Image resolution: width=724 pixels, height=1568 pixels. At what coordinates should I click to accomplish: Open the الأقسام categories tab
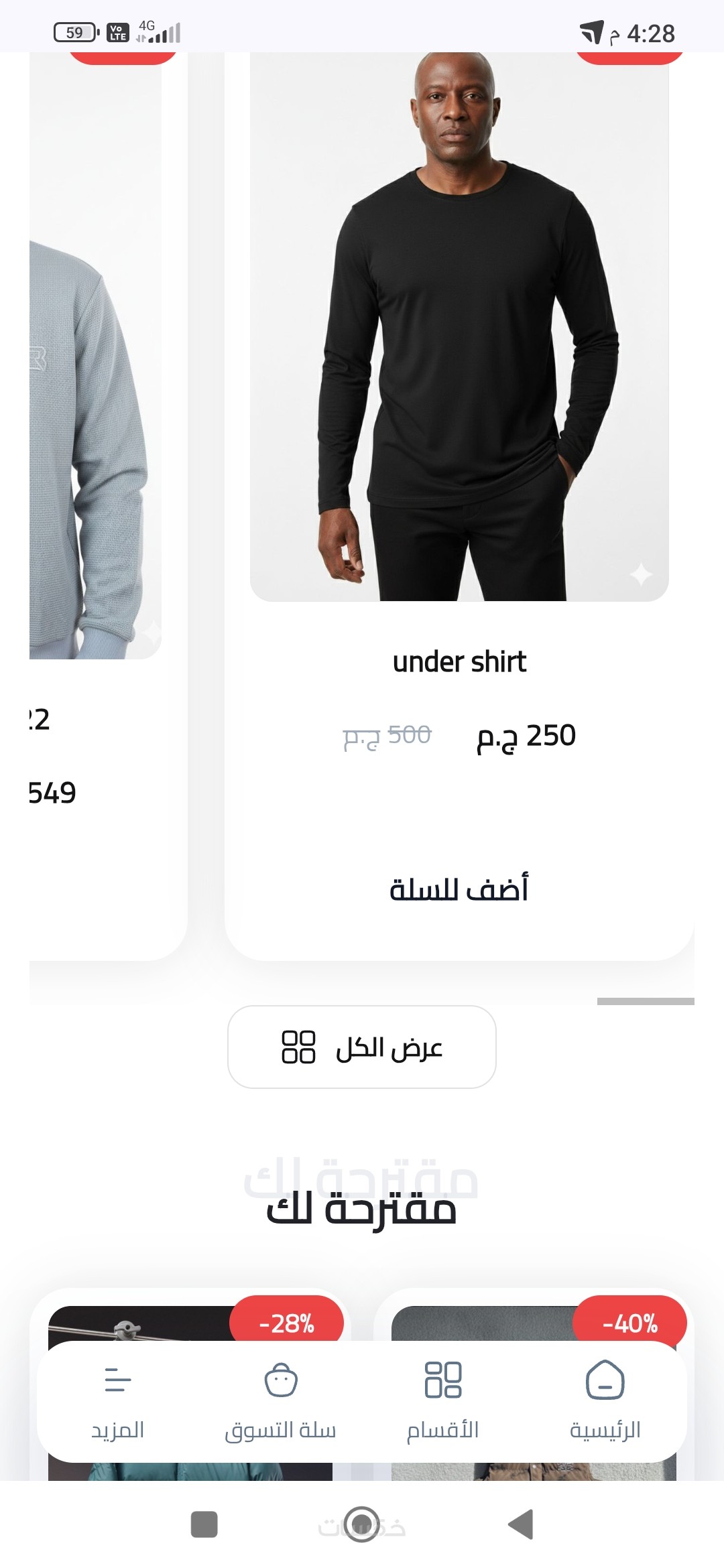coord(443,1400)
